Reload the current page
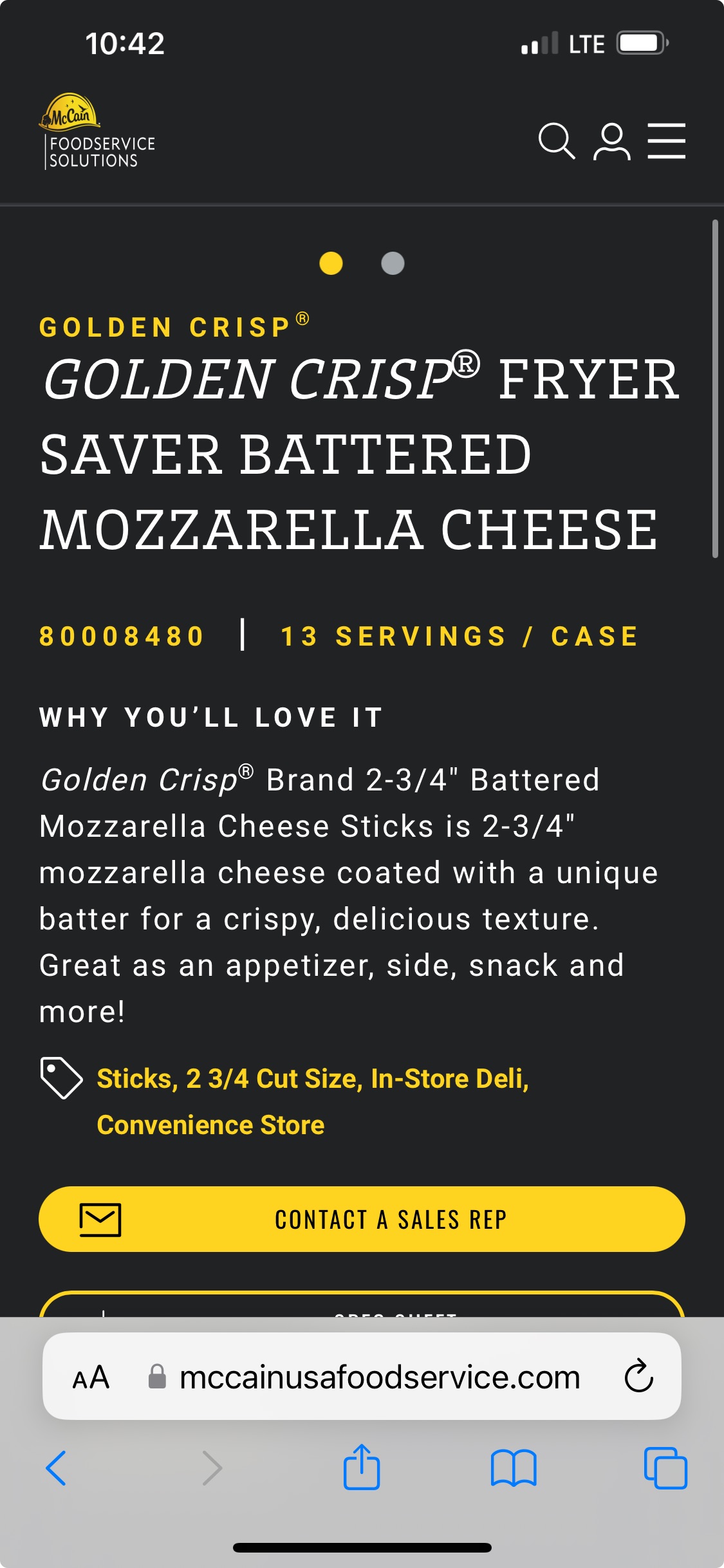This screenshot has width=724, height=1568. [x=638, y=1376]
